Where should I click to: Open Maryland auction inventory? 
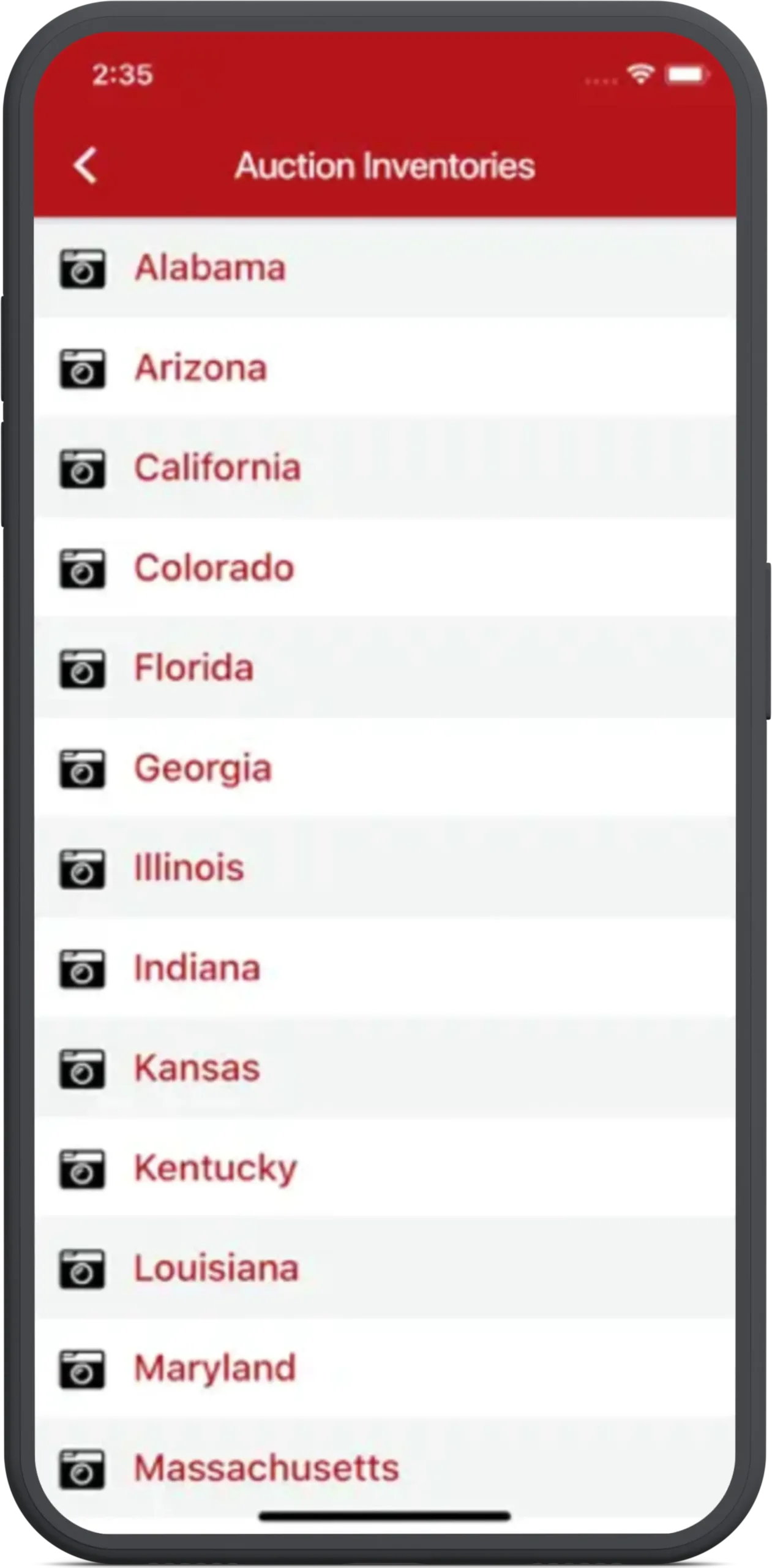point(385,1368)
